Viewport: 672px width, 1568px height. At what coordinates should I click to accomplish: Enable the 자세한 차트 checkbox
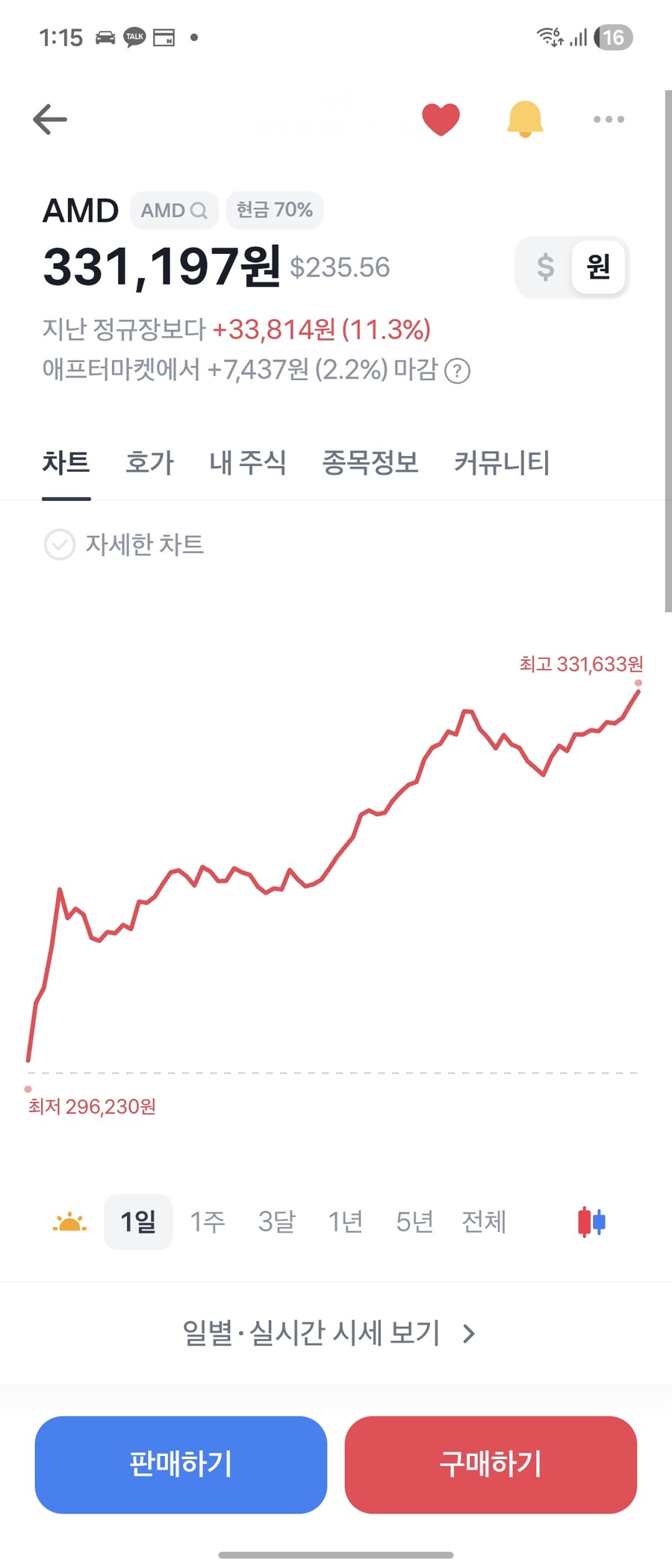pyautogui.click(x=60, y=544)
